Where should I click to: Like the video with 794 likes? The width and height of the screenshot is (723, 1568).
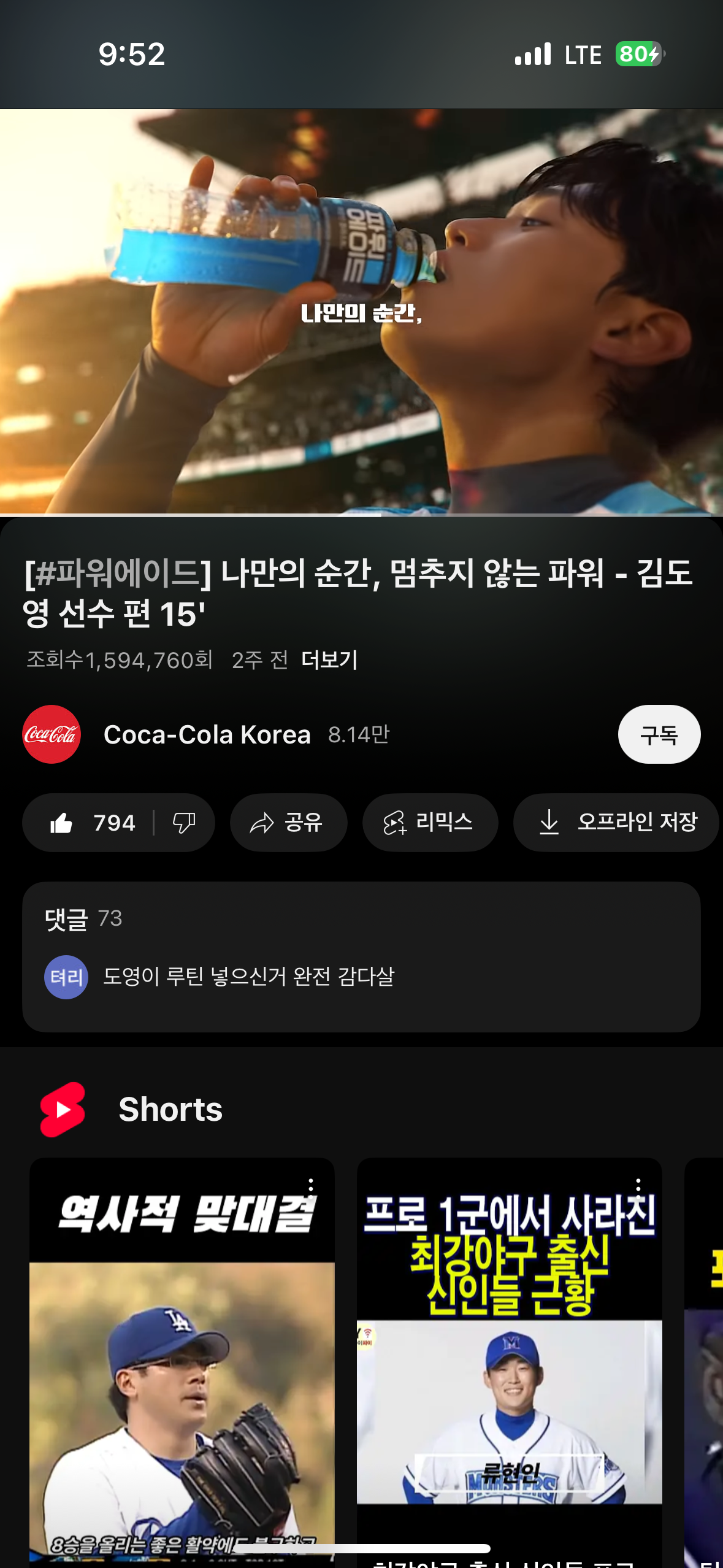(x=92, y=823)
